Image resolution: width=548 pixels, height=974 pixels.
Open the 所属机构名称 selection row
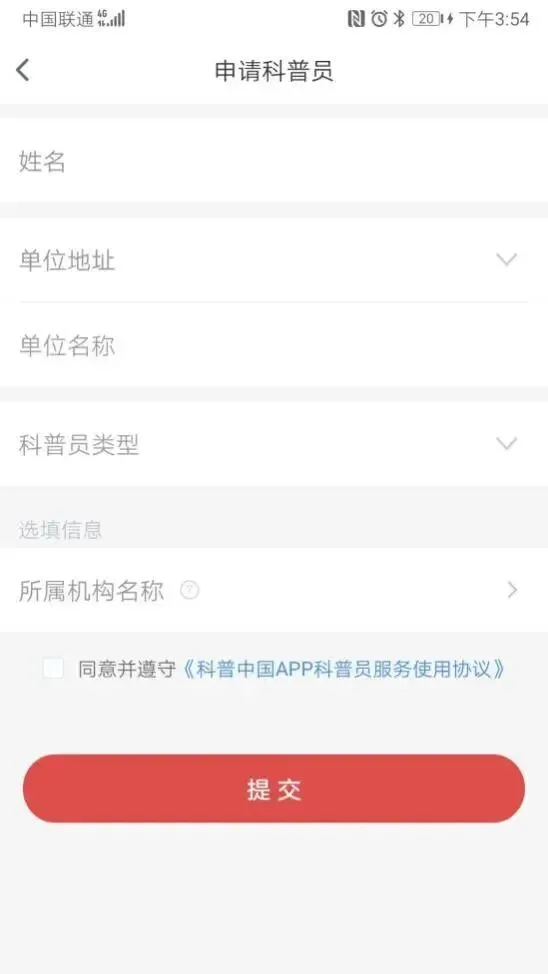274,590
